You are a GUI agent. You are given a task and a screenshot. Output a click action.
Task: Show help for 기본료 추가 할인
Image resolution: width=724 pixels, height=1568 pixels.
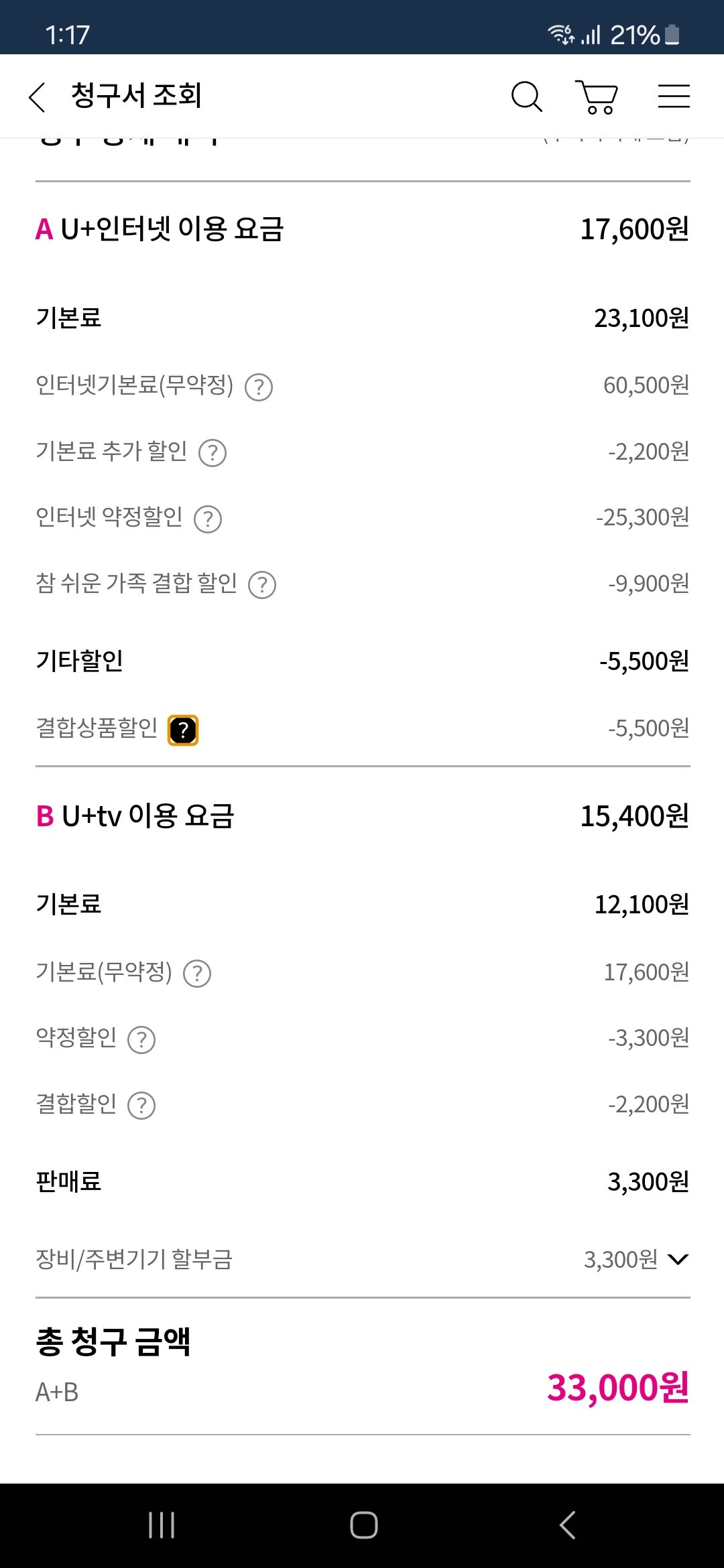tap(213, 453)
